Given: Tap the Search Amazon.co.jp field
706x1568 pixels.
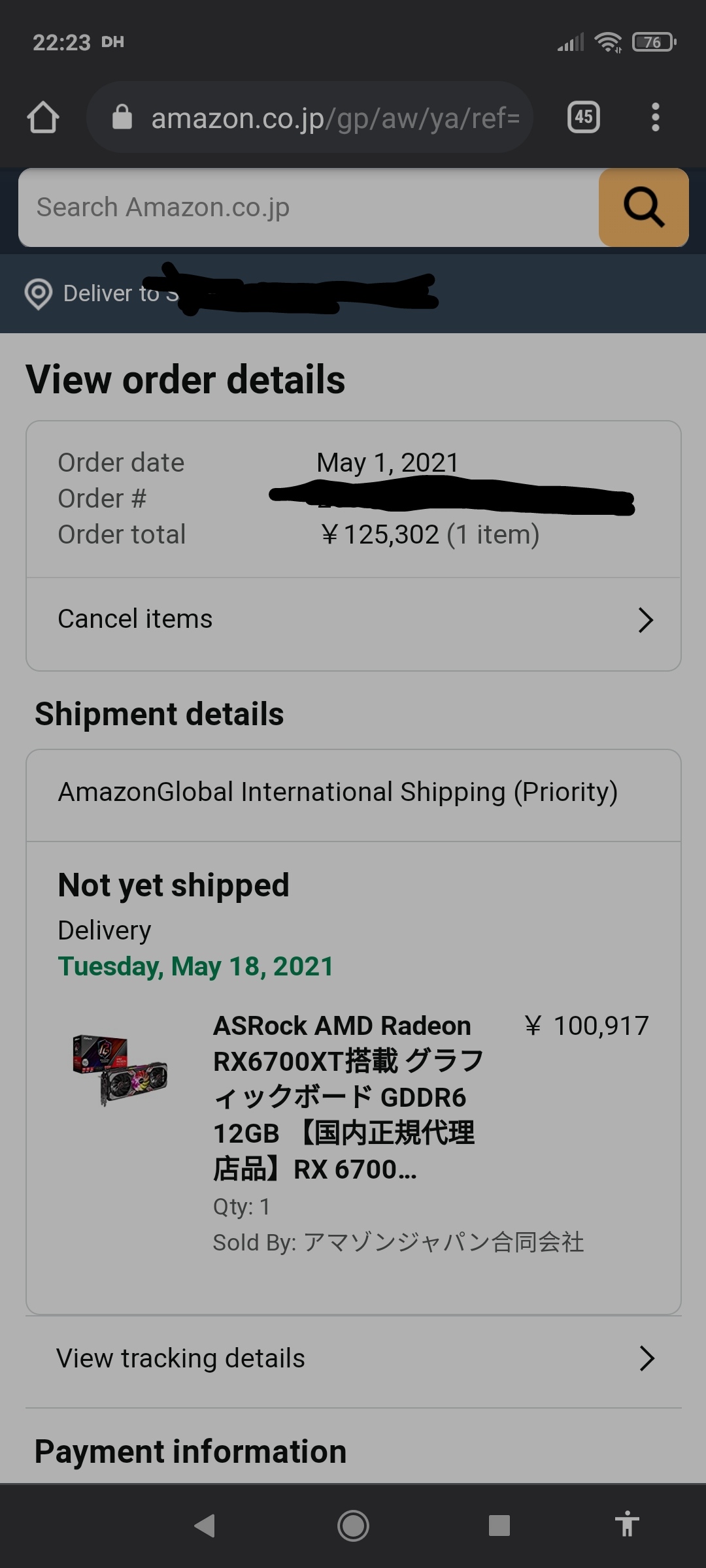Looking at the screenshot, I should point(309,208).
